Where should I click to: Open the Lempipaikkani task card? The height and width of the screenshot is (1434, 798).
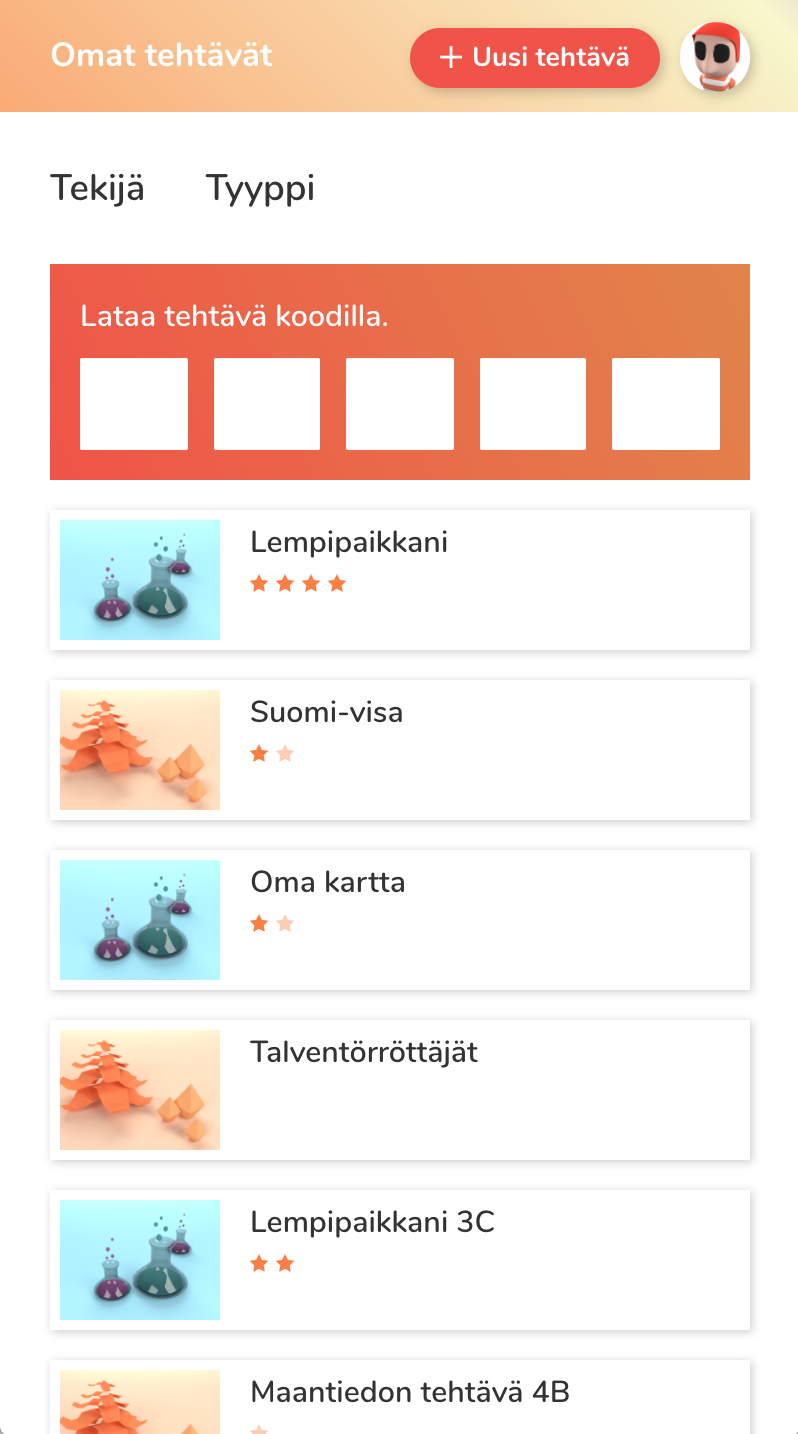(x=400, y=580)
